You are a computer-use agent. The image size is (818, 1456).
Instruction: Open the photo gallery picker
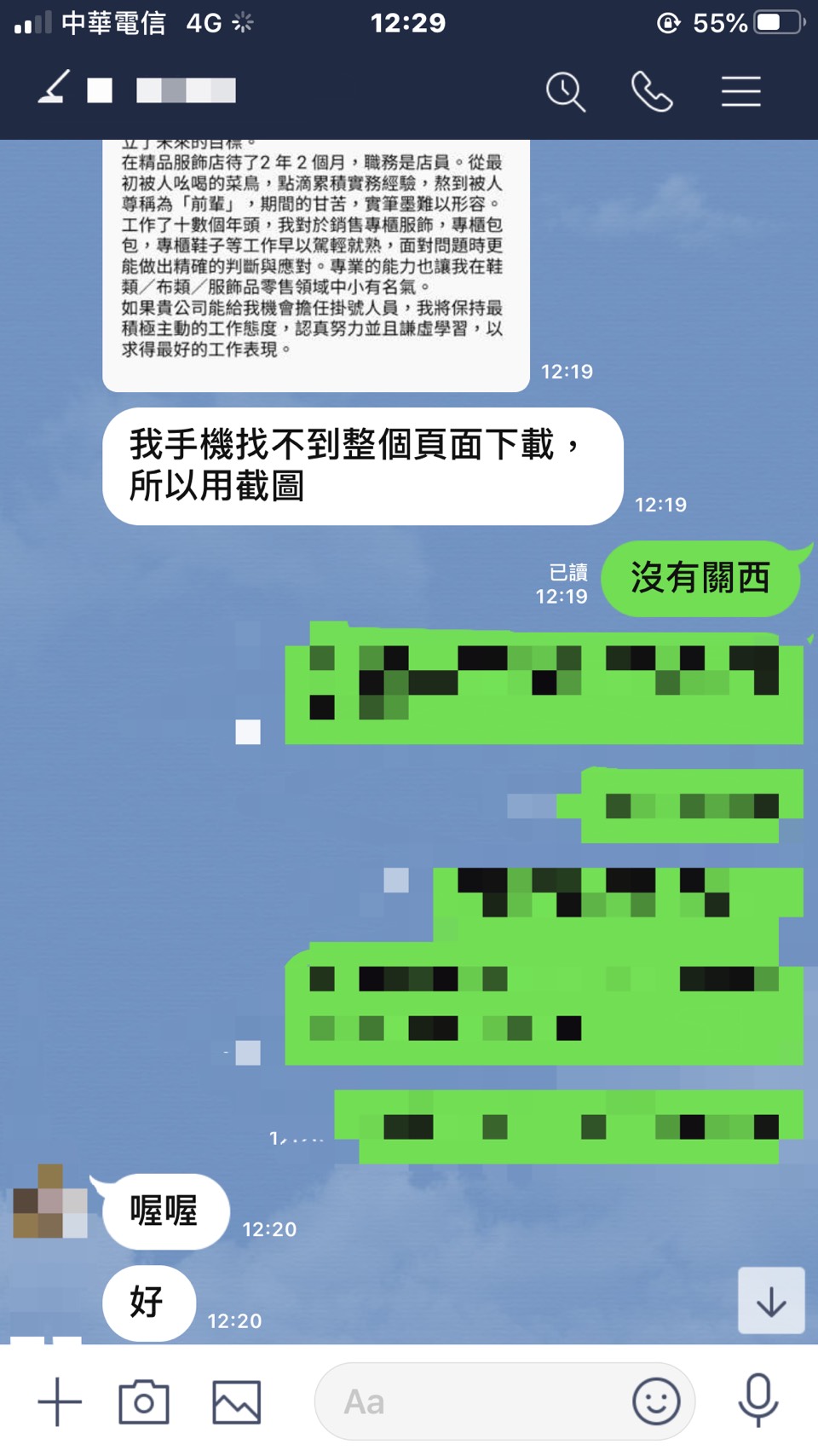tap(236, 1401)
